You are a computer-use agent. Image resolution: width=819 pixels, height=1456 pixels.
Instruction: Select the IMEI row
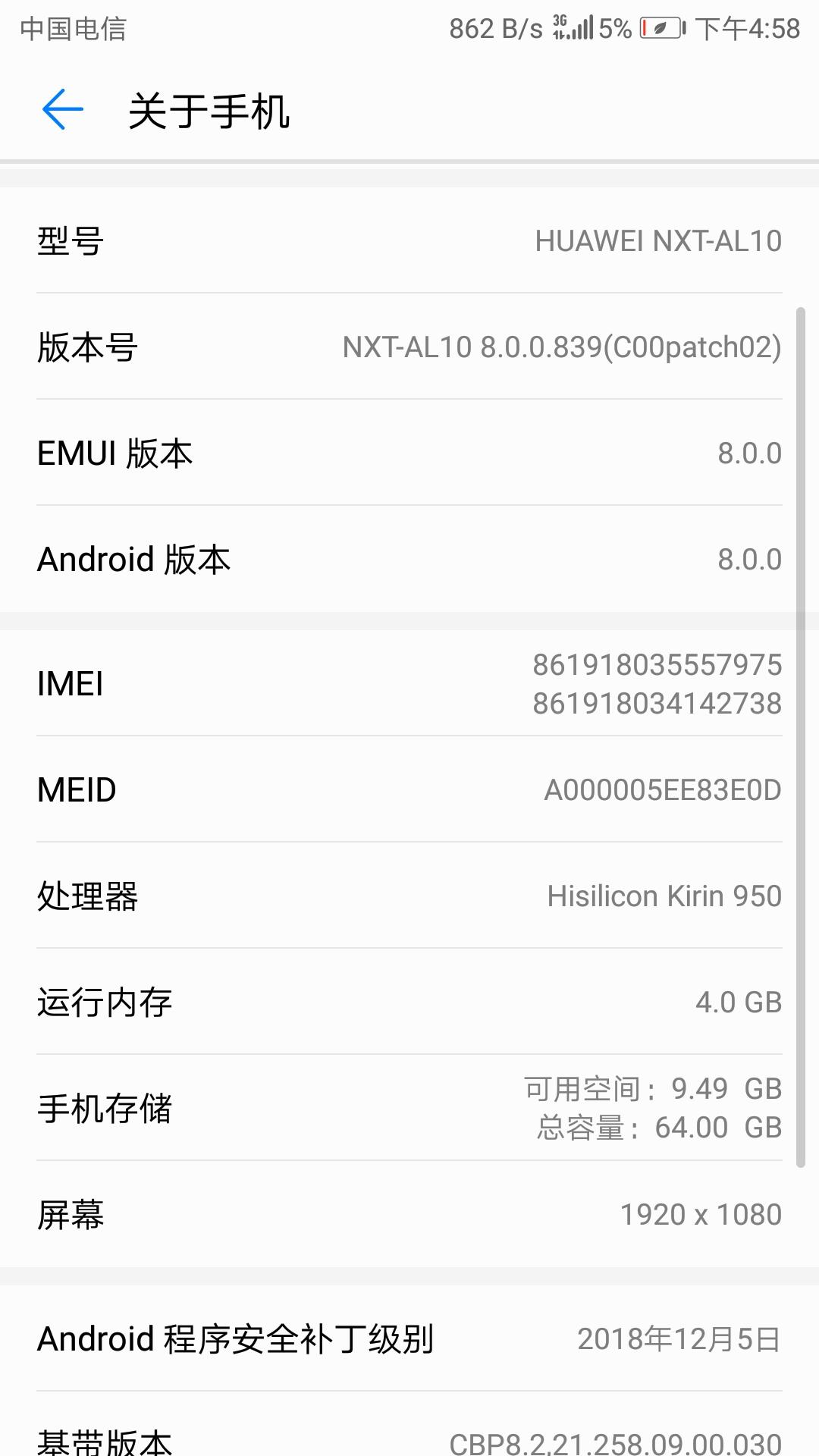(x=409, y=683)
